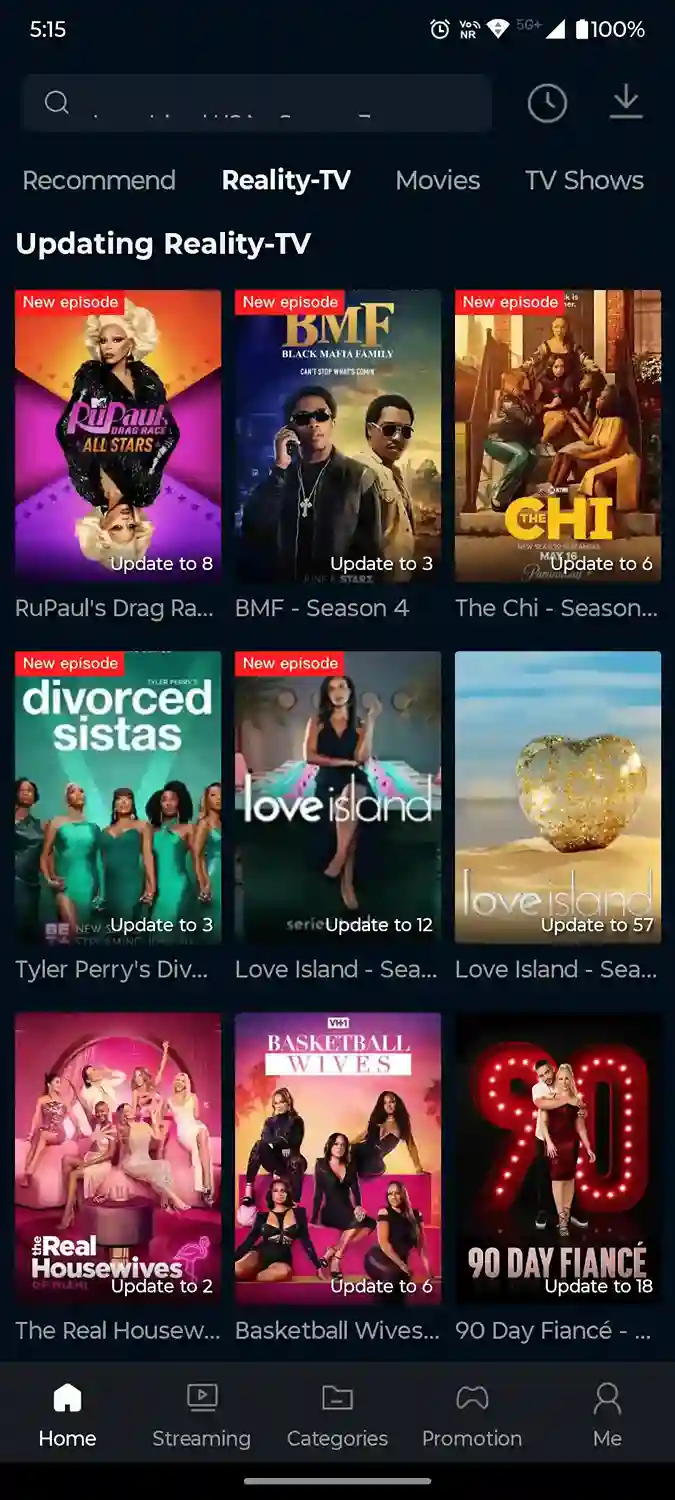Image resolution: width=675 pixels, height=1500 pixels.
Task: Open watch history clock icon
Action: 547,103
